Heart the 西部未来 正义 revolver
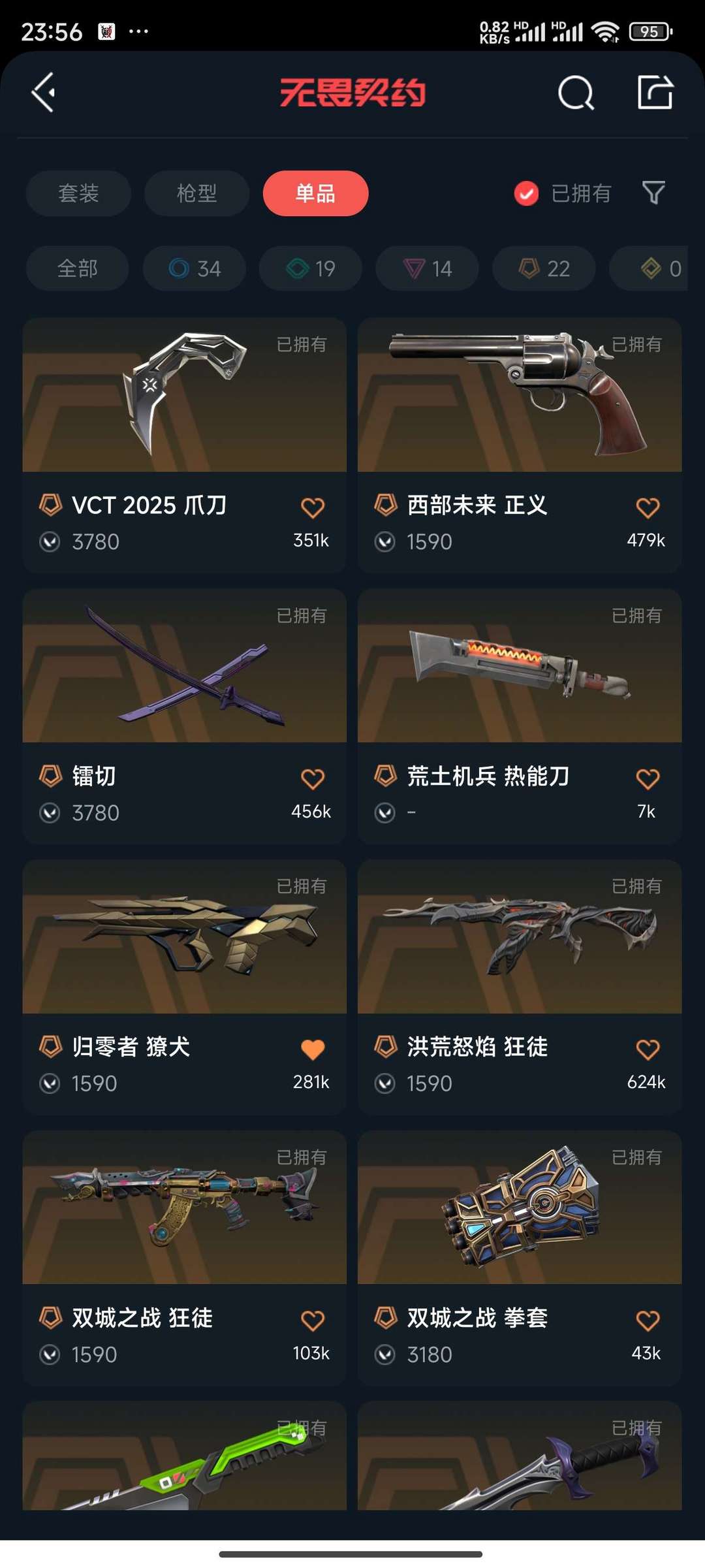 [647, 506]
